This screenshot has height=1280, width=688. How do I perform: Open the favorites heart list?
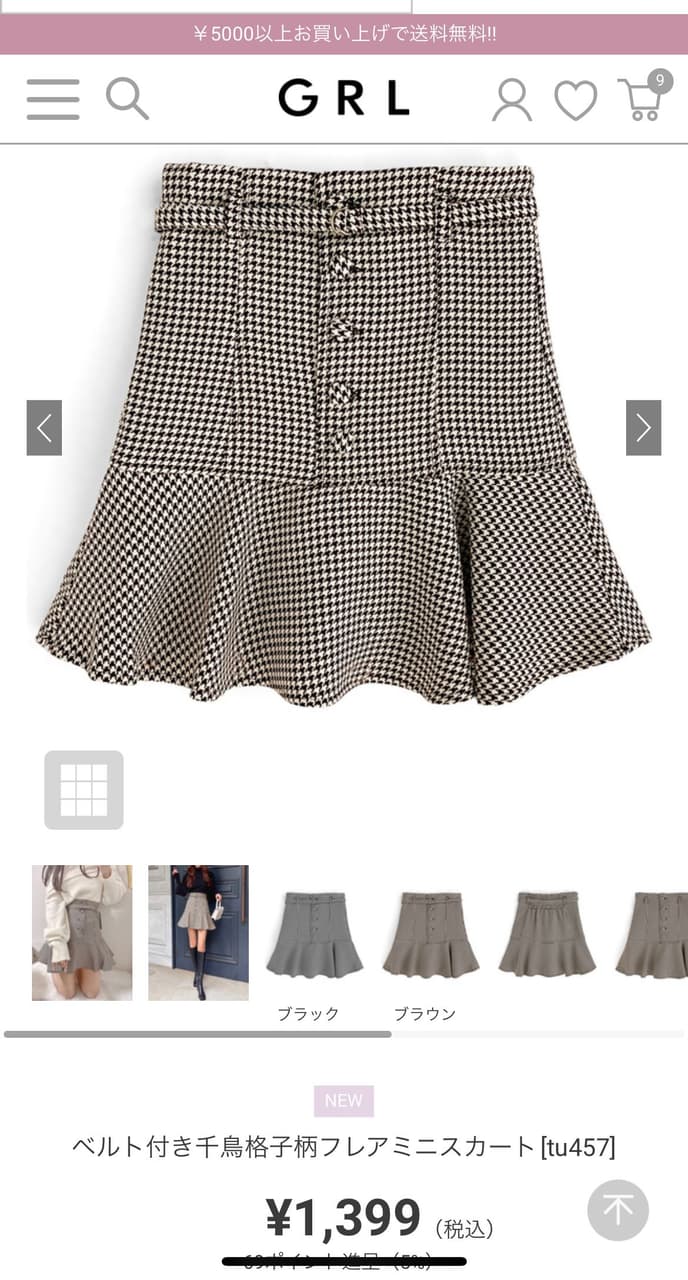coord(575,100)
